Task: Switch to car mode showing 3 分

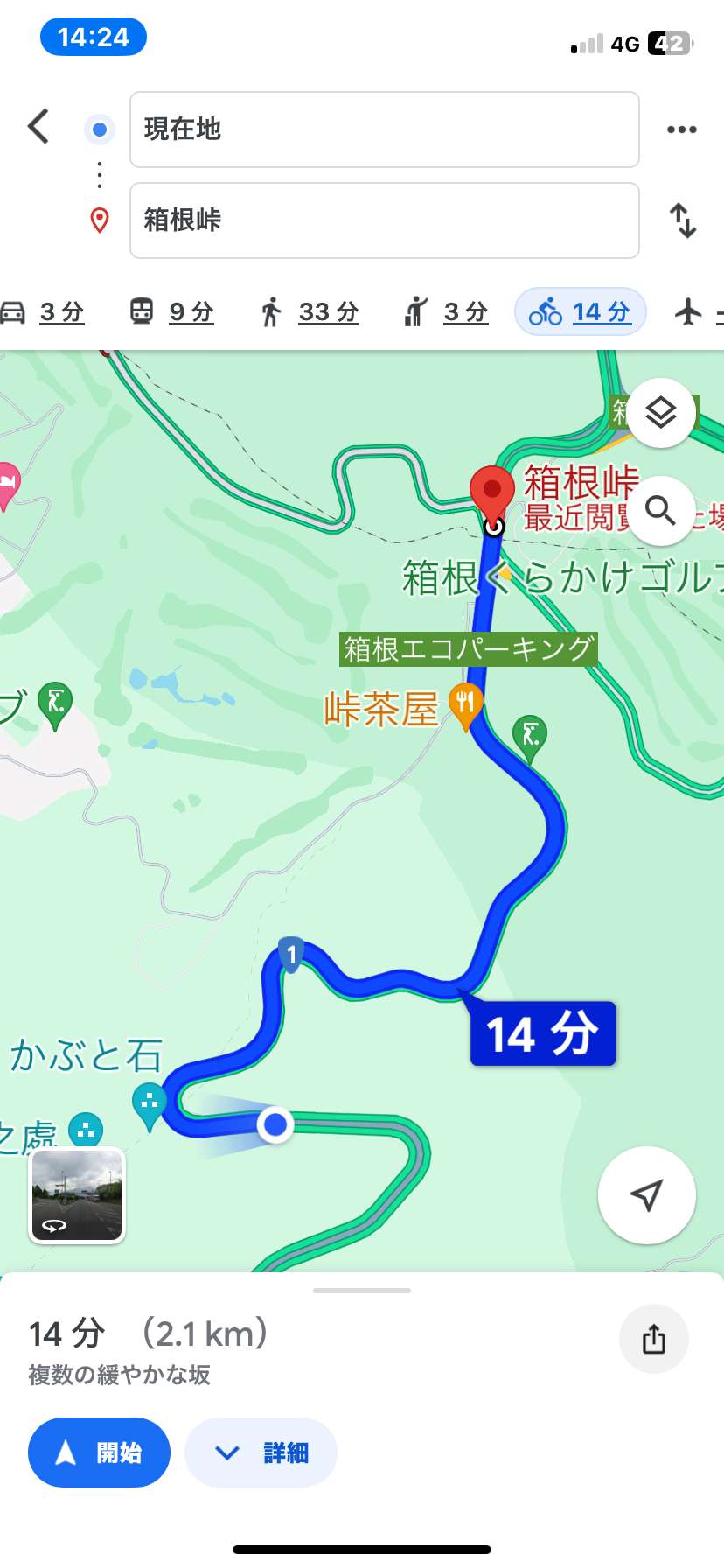Action: point(42,312)
